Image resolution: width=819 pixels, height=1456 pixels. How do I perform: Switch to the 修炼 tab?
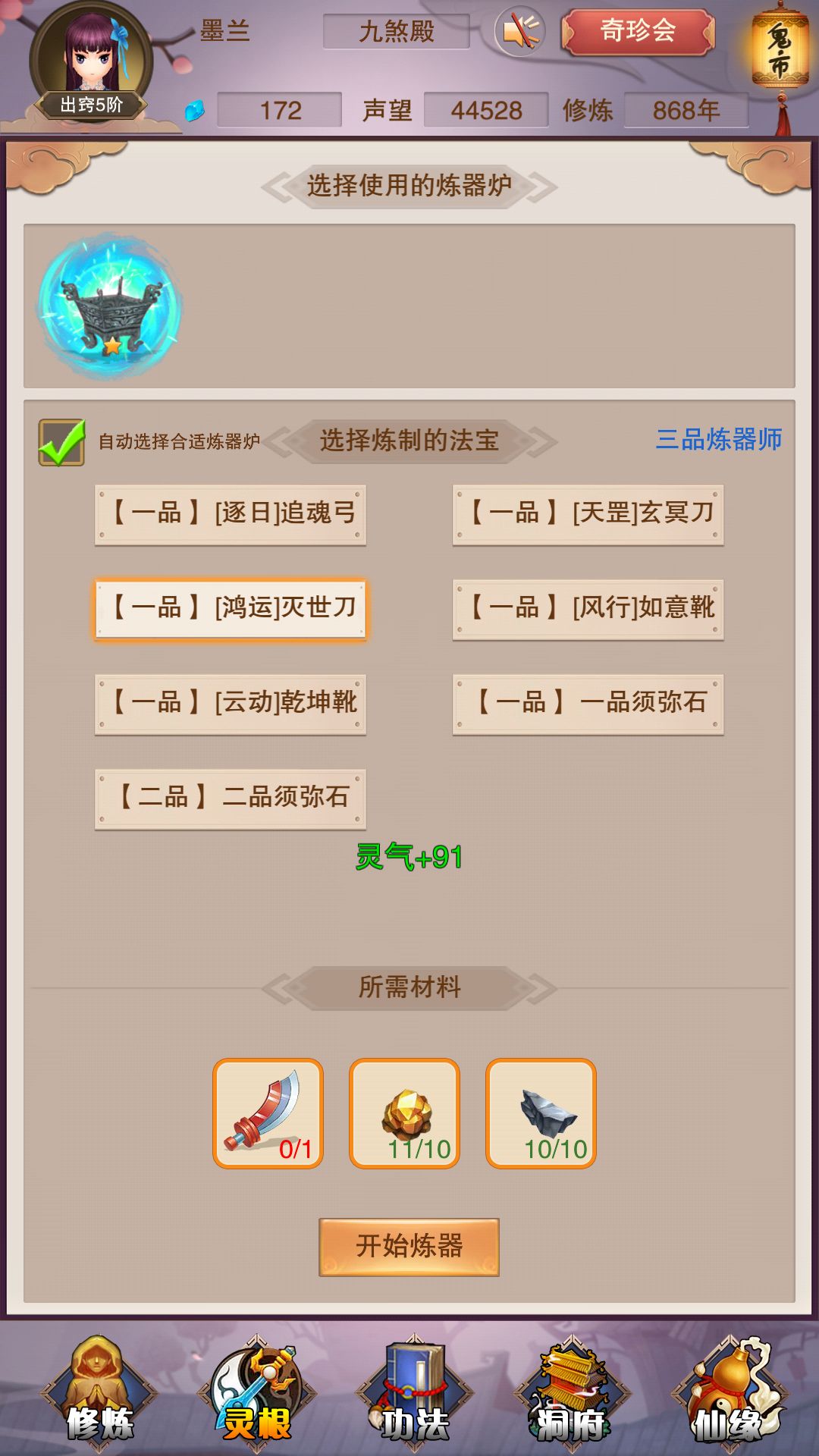click(99, 1394)
